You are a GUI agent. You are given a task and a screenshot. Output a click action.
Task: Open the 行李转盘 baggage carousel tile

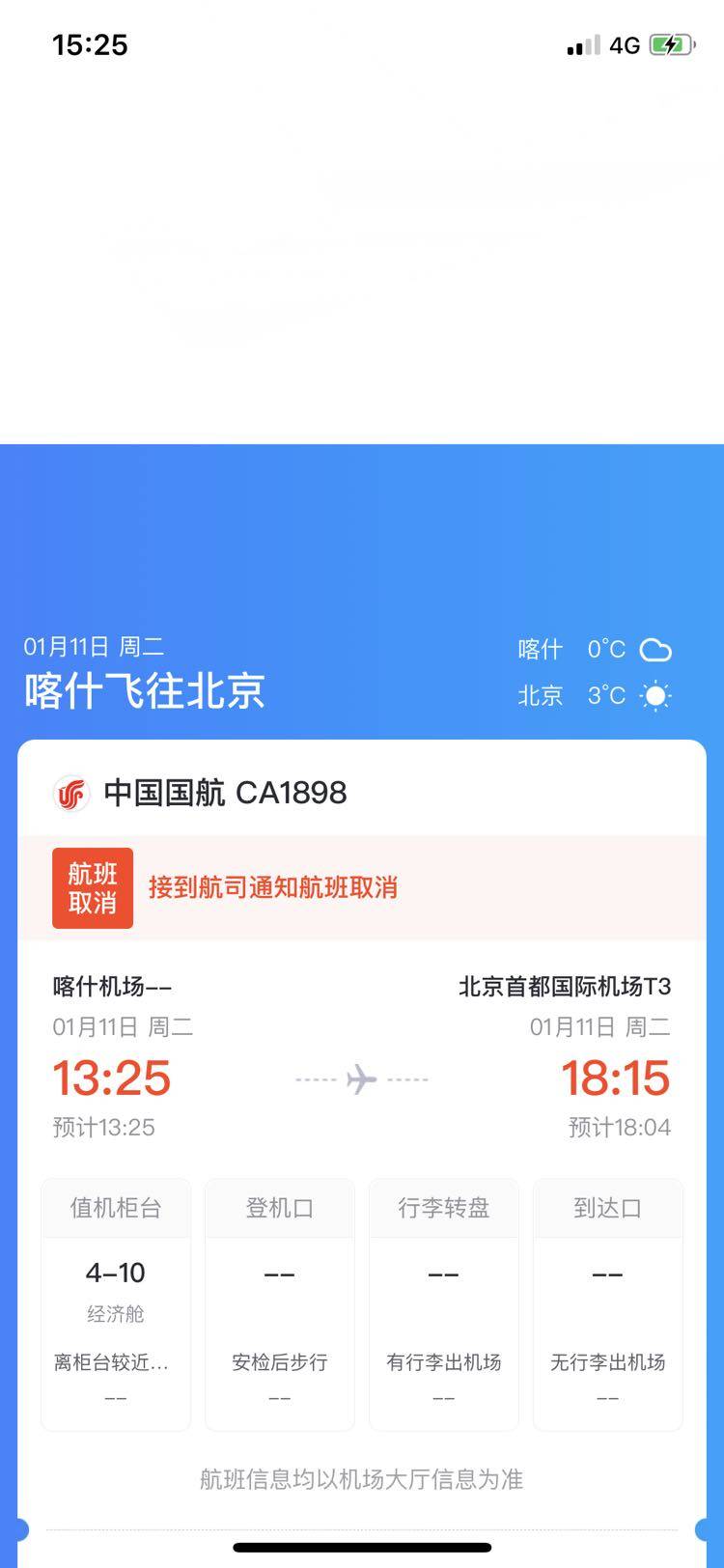coord(444,1303)
